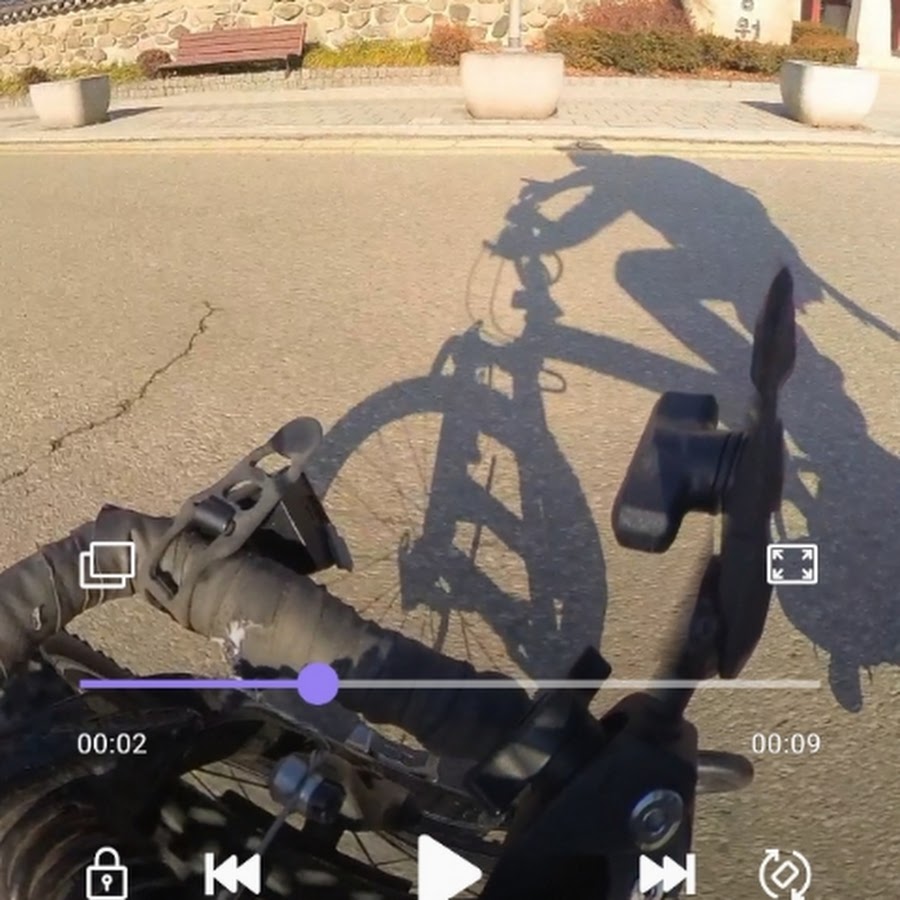Open pop-up window mode
This screenshot has height=900, width=900.
coord(107,564)
